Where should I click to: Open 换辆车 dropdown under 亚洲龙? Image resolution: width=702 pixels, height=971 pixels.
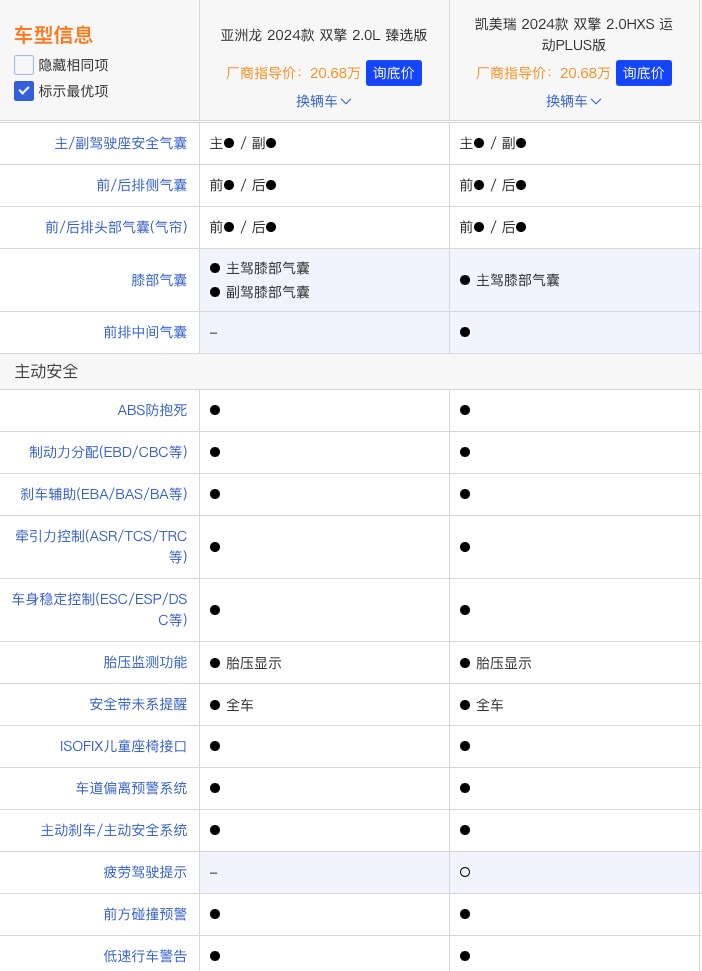pyautogui.click(x=324, y=101)
